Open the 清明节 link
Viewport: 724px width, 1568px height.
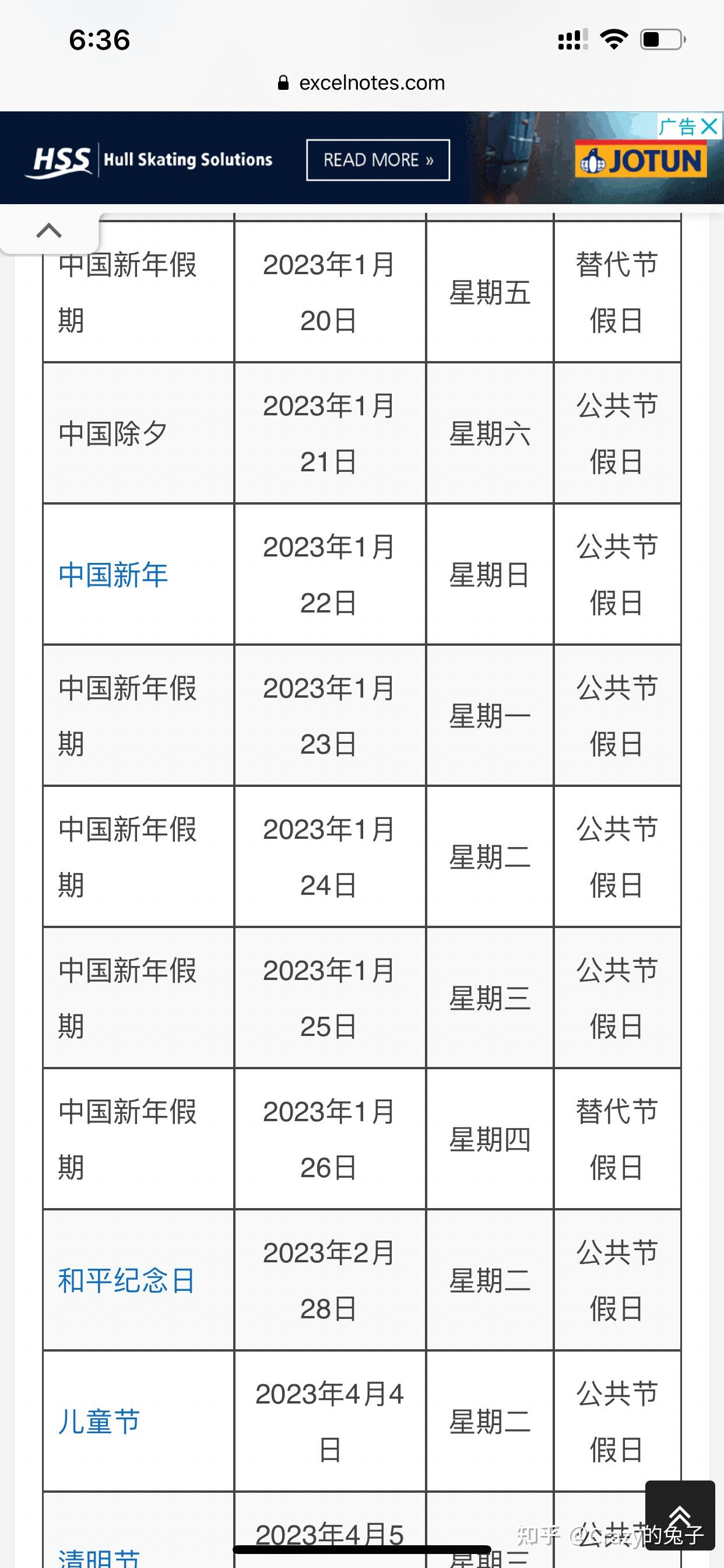pyautogui.click(x=99, y=1557)
